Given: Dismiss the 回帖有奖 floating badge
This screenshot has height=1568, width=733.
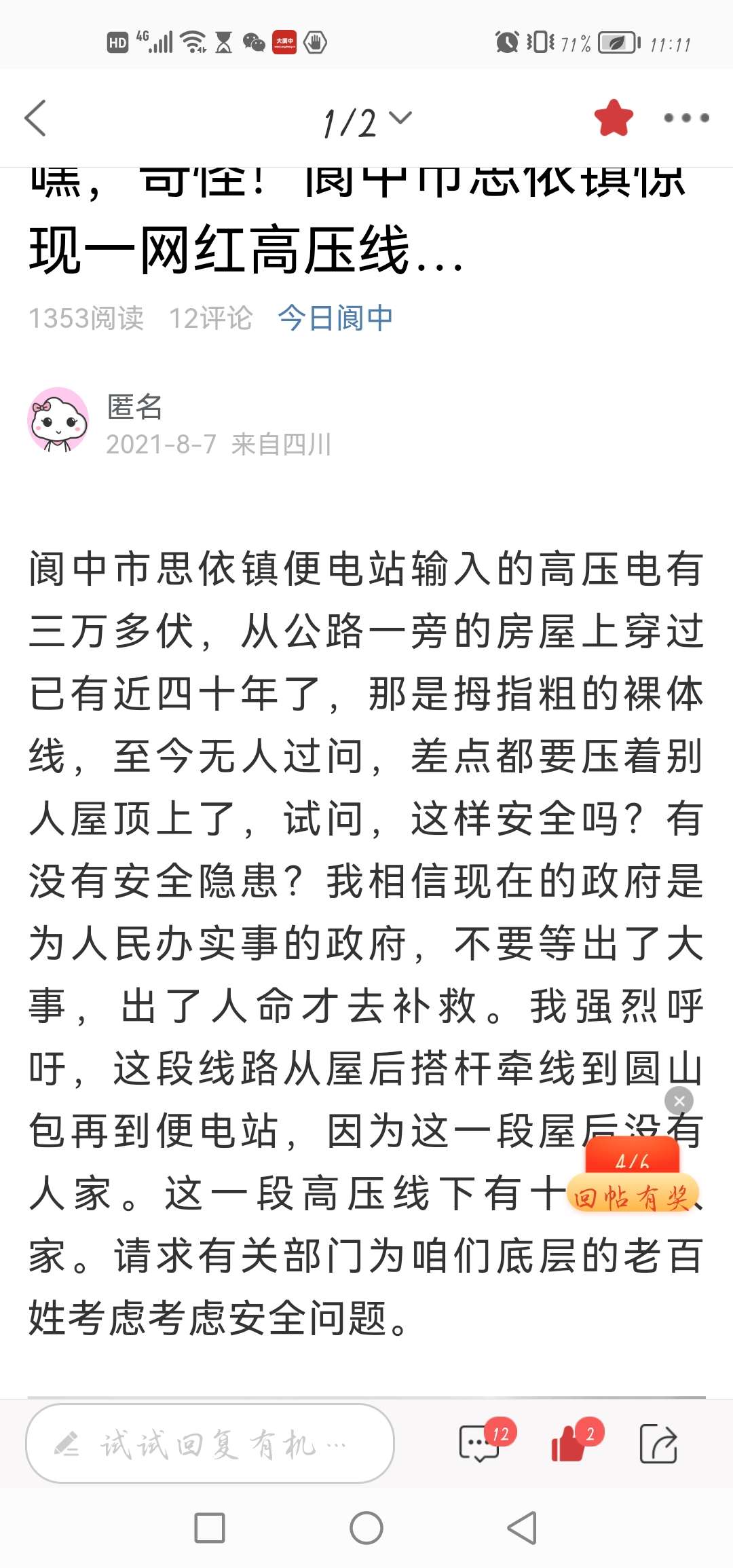Looking at the screenshot, I should pyautogui.click(x=679, y=1100).
